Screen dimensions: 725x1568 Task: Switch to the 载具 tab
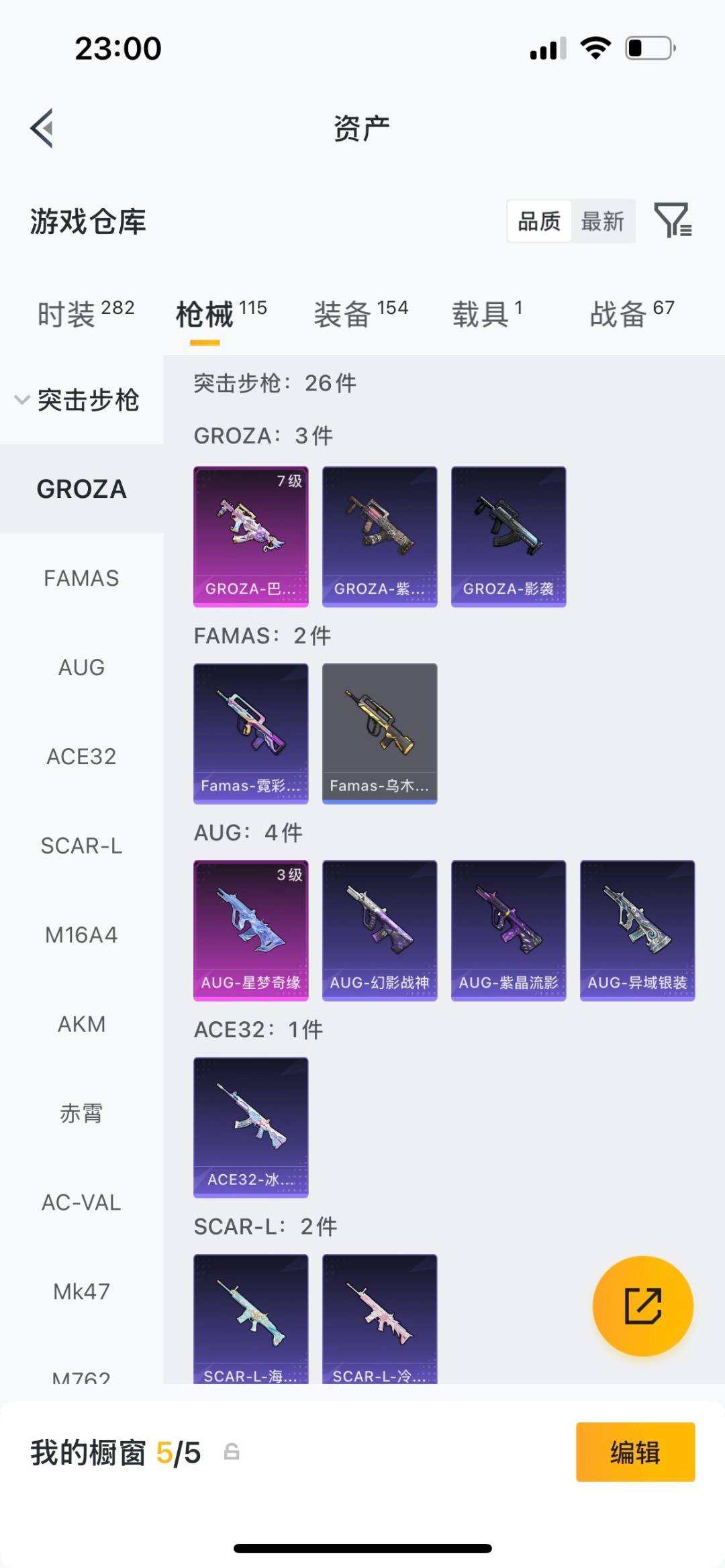pos(487,313)
